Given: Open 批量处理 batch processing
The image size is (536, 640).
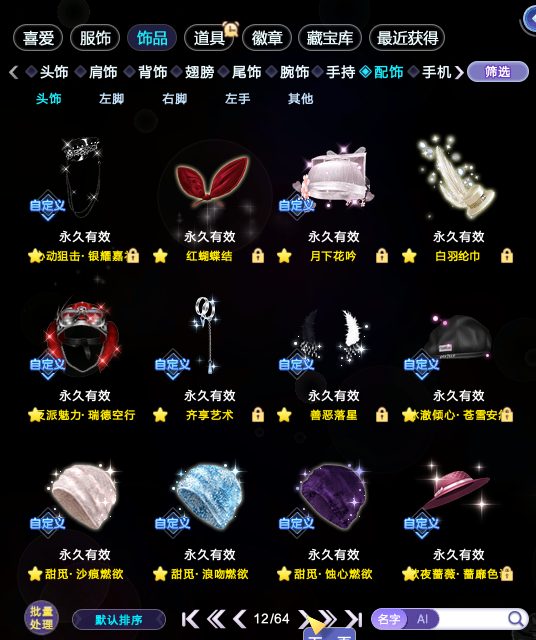Looking at the screenshot, I should 41,618.
